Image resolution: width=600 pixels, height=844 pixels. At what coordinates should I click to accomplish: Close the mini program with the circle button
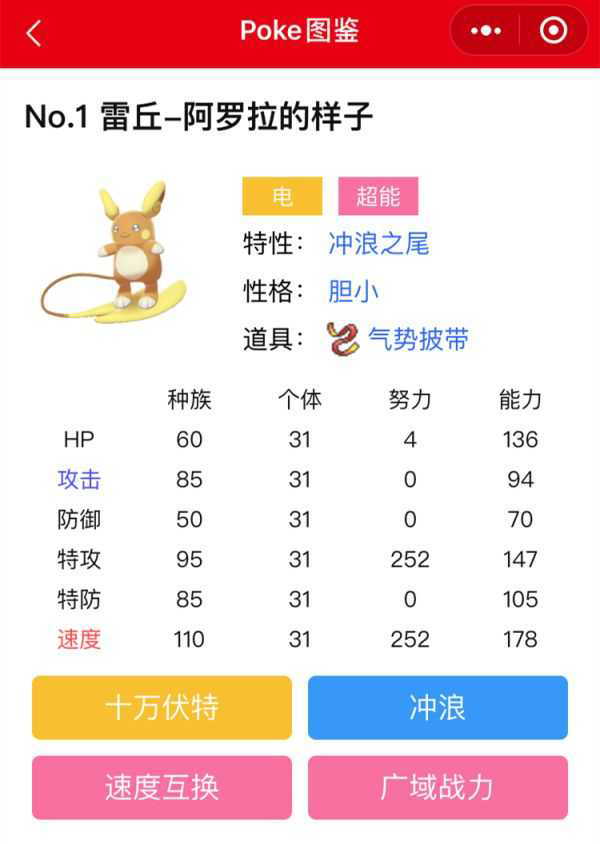tap(552, 31)
